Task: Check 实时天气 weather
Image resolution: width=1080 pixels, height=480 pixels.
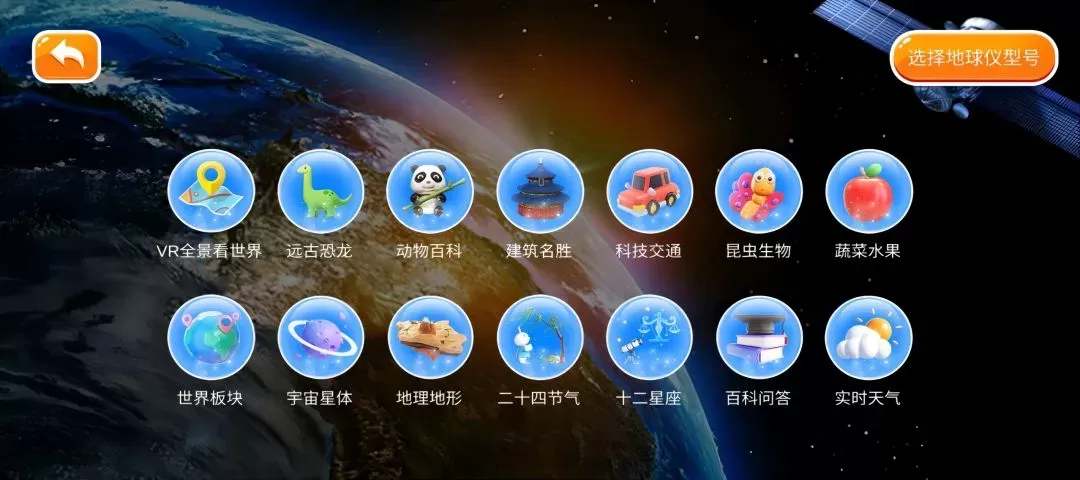Action: pos(868,338)
